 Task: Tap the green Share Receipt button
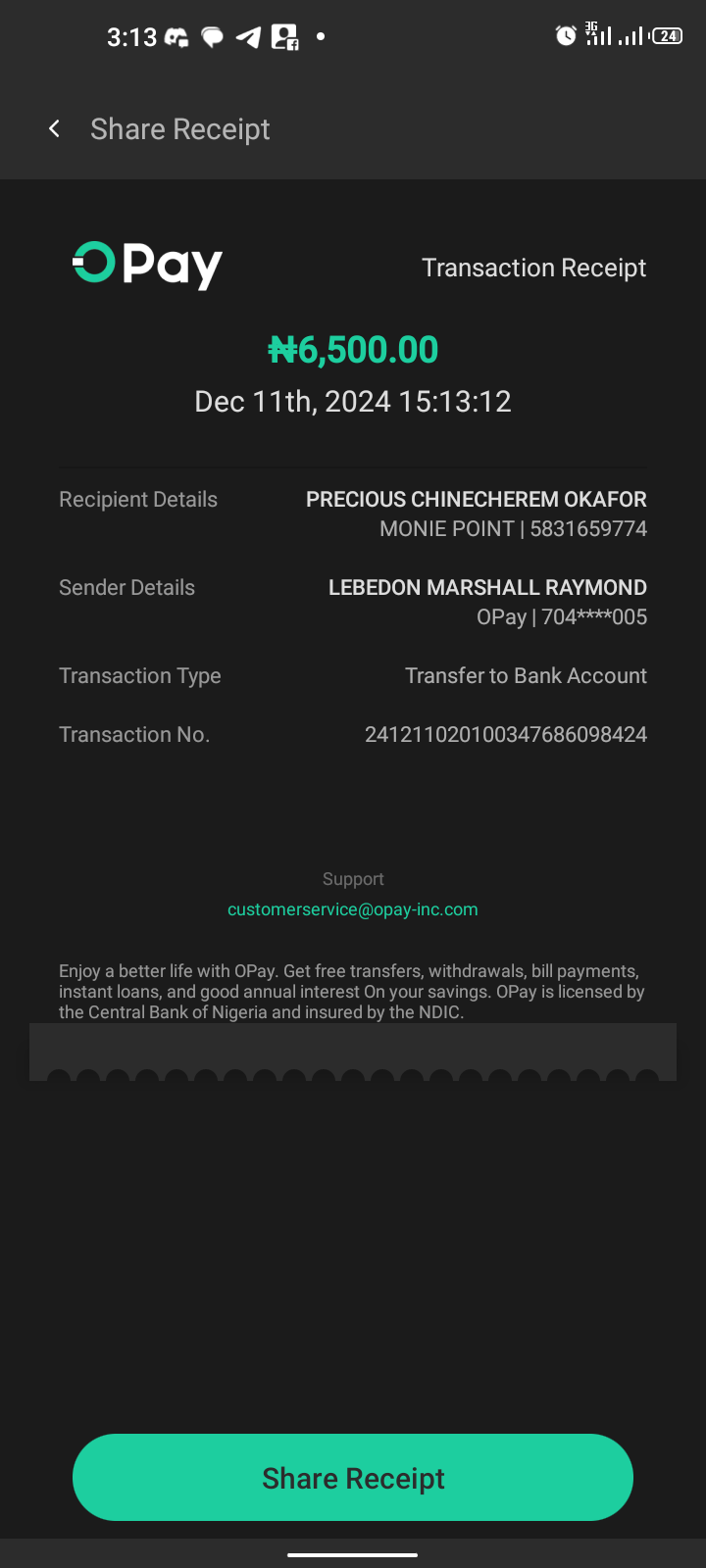coord(353,1477)
